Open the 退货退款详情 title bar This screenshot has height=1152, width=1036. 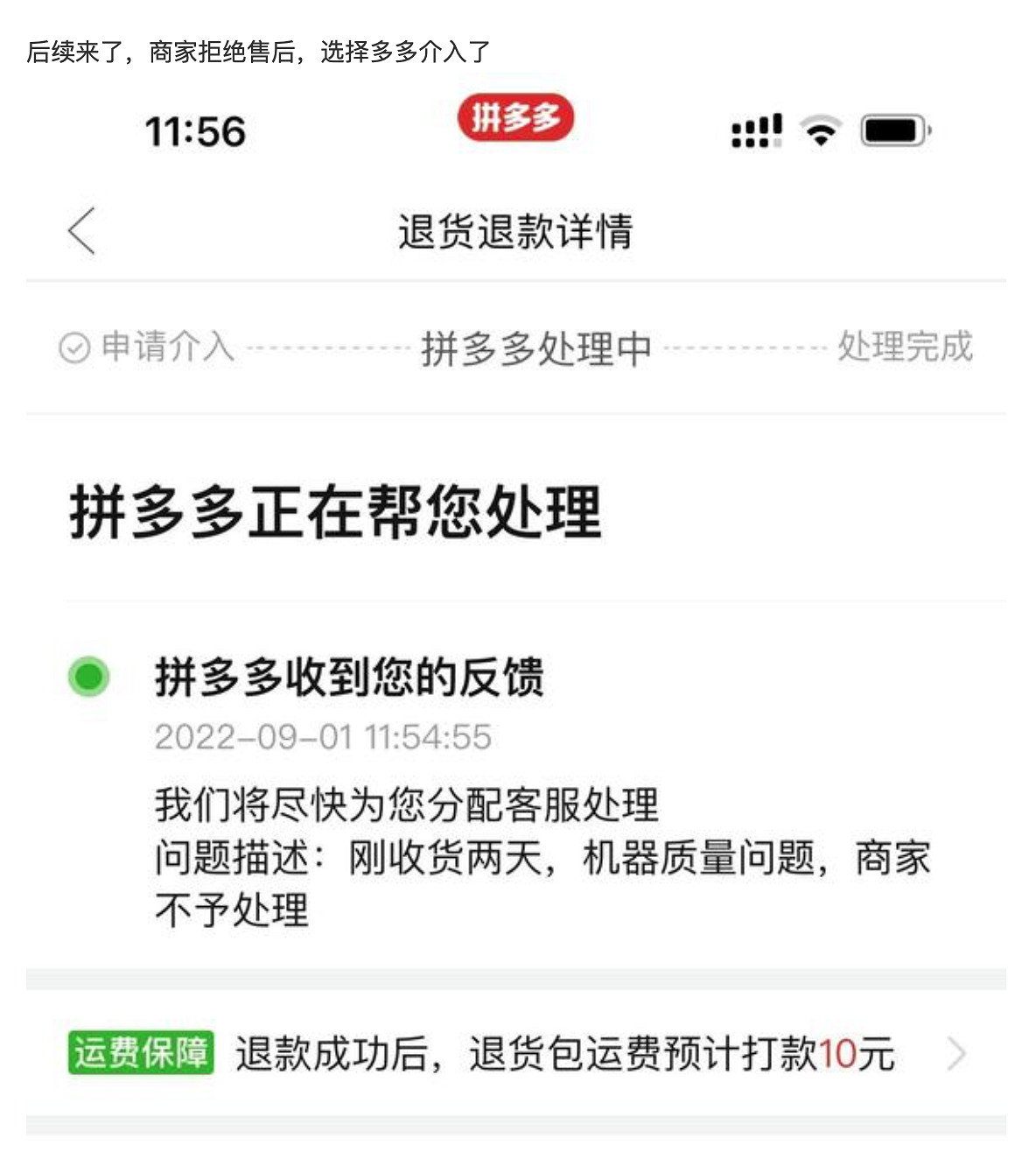[x=518, y=230]
